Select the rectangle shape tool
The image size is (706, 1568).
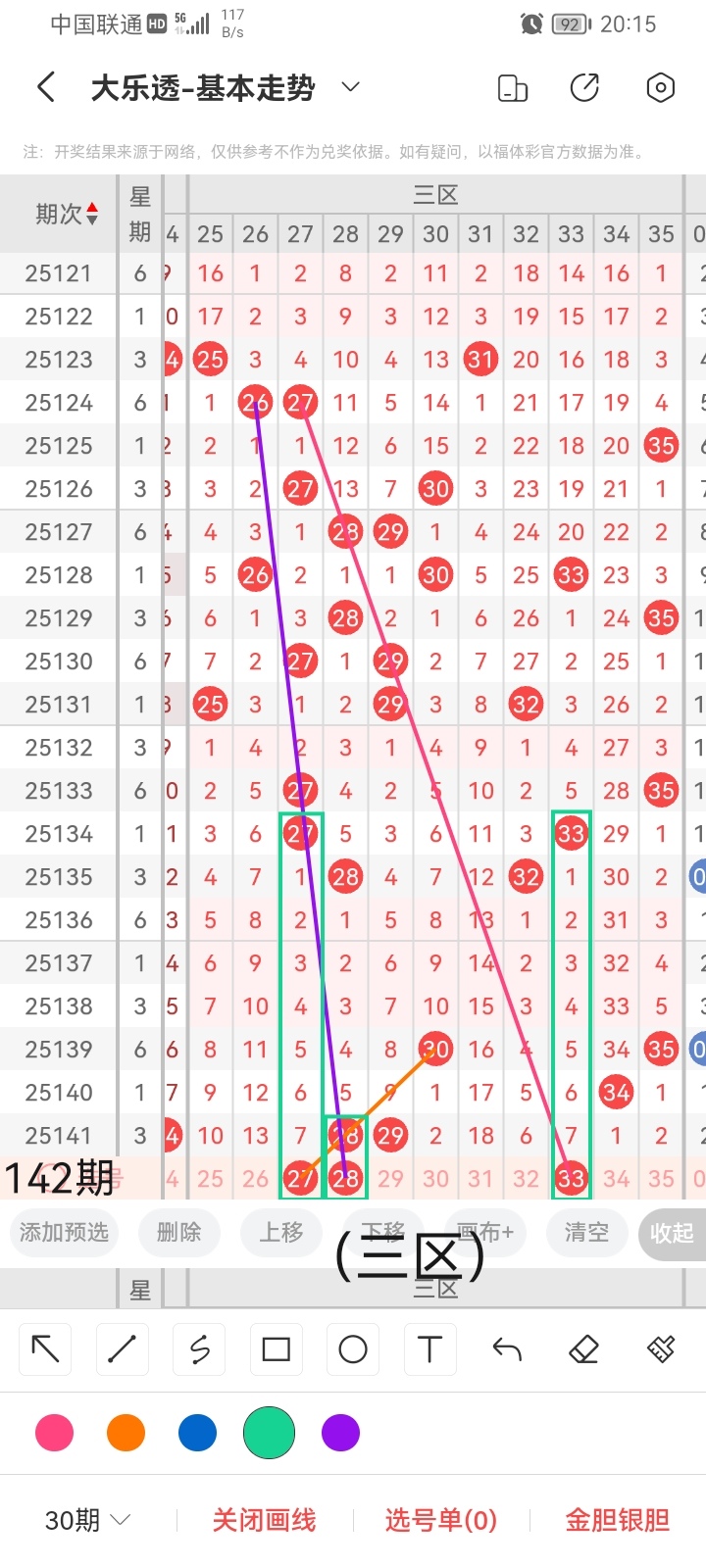277,1349
